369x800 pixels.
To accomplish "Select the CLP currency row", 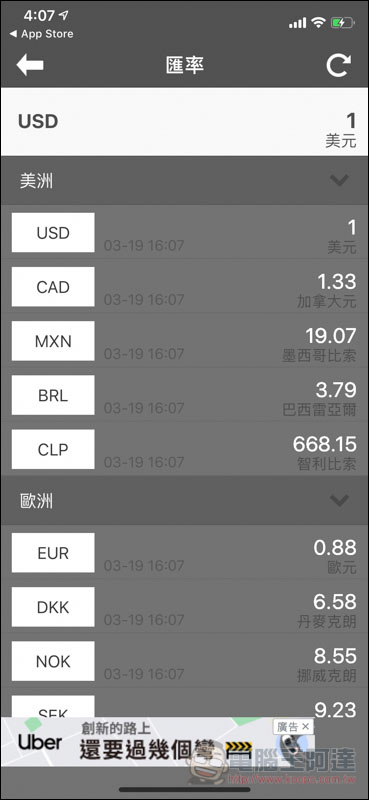I will (184, 449).
